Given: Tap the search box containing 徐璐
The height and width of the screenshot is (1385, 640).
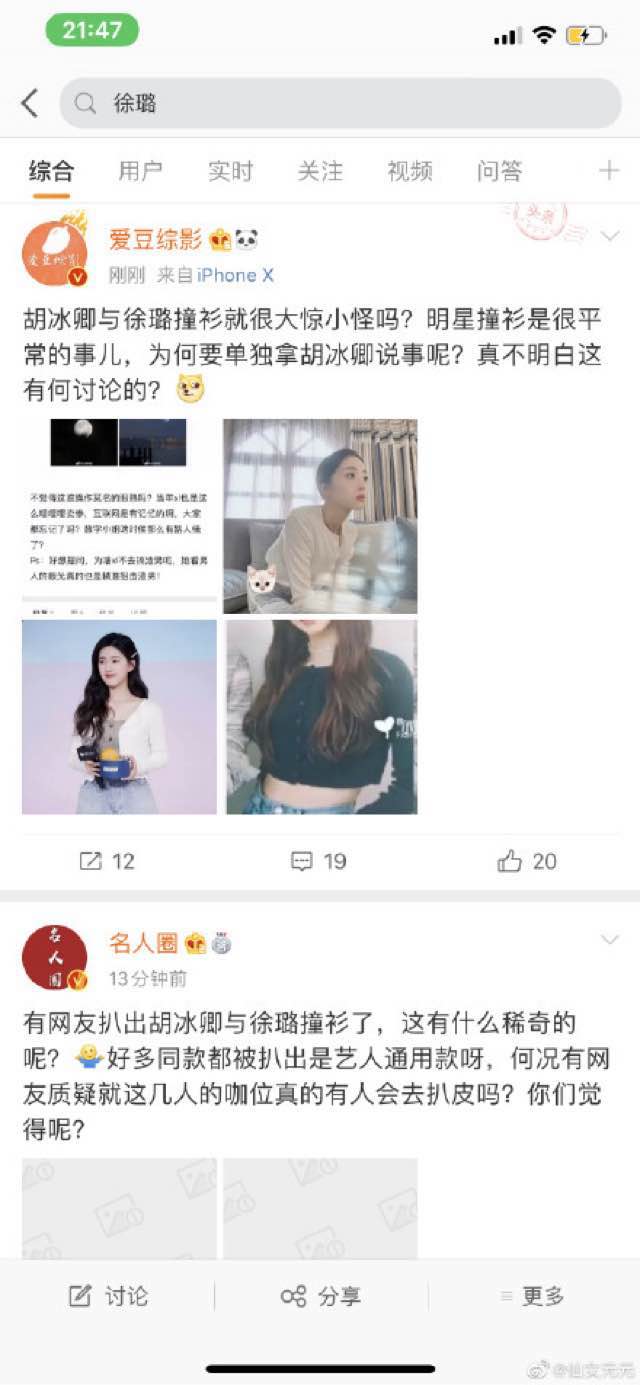Looking at the screenshot, I should [x=340, y=103].
